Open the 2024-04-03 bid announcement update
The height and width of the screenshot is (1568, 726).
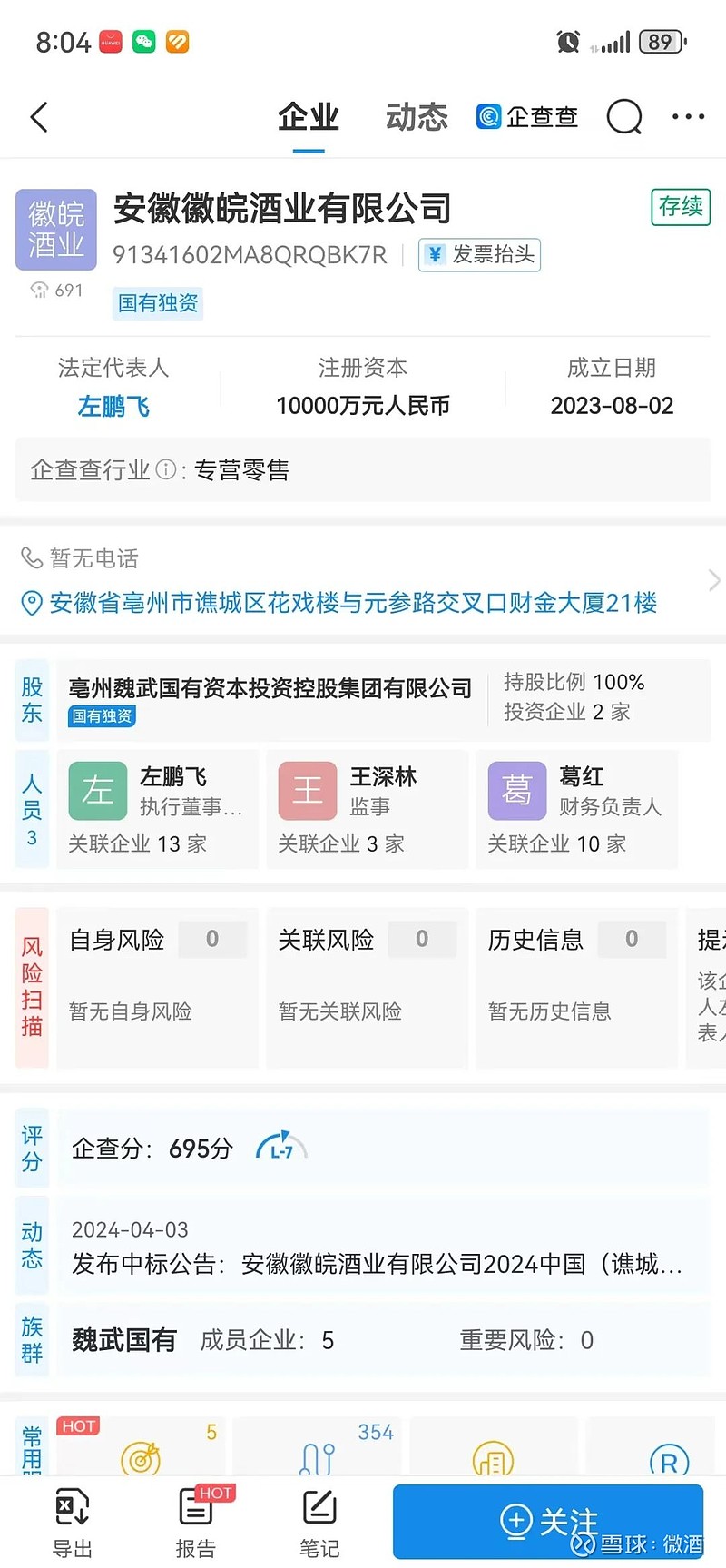383,1248
